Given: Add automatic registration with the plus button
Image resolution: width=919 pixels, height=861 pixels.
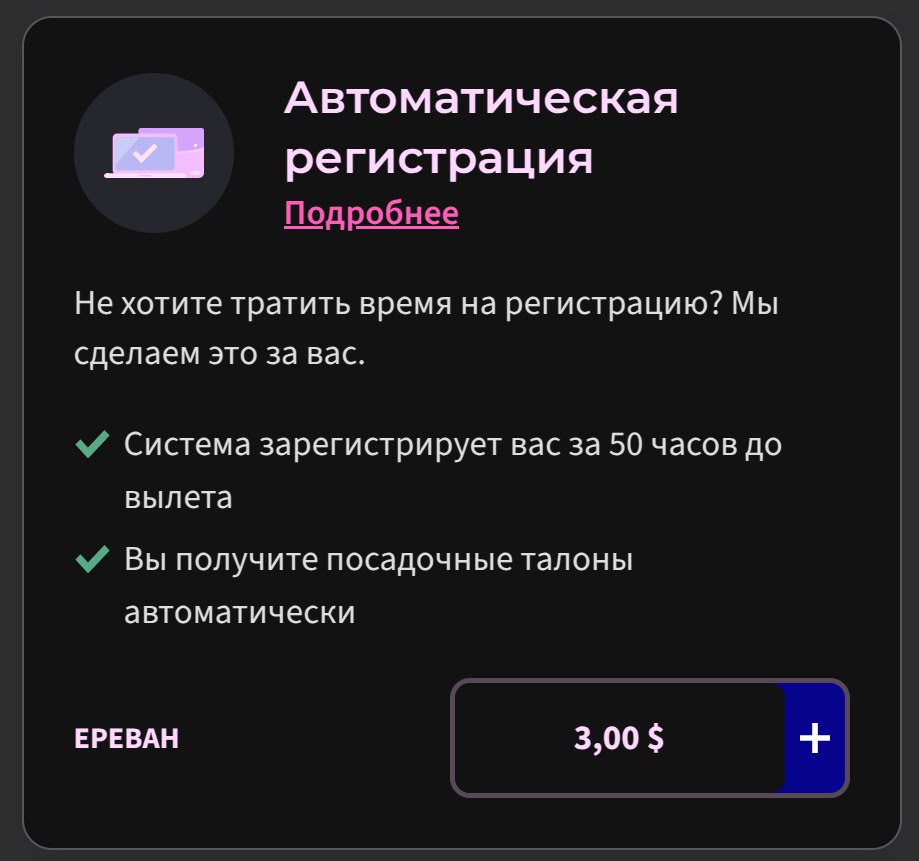Looking at the screenshot, I should (x=815, y=739).
